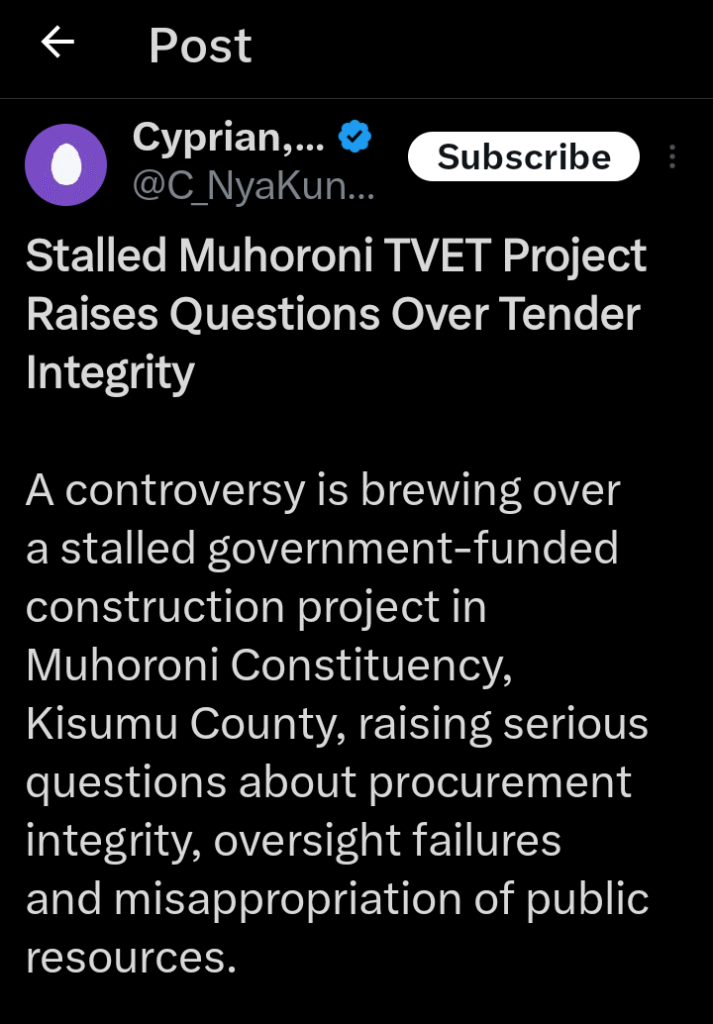Screen dimensions: 713x1024
Task: Open the post's overflow menu
Action: (672, 157)
